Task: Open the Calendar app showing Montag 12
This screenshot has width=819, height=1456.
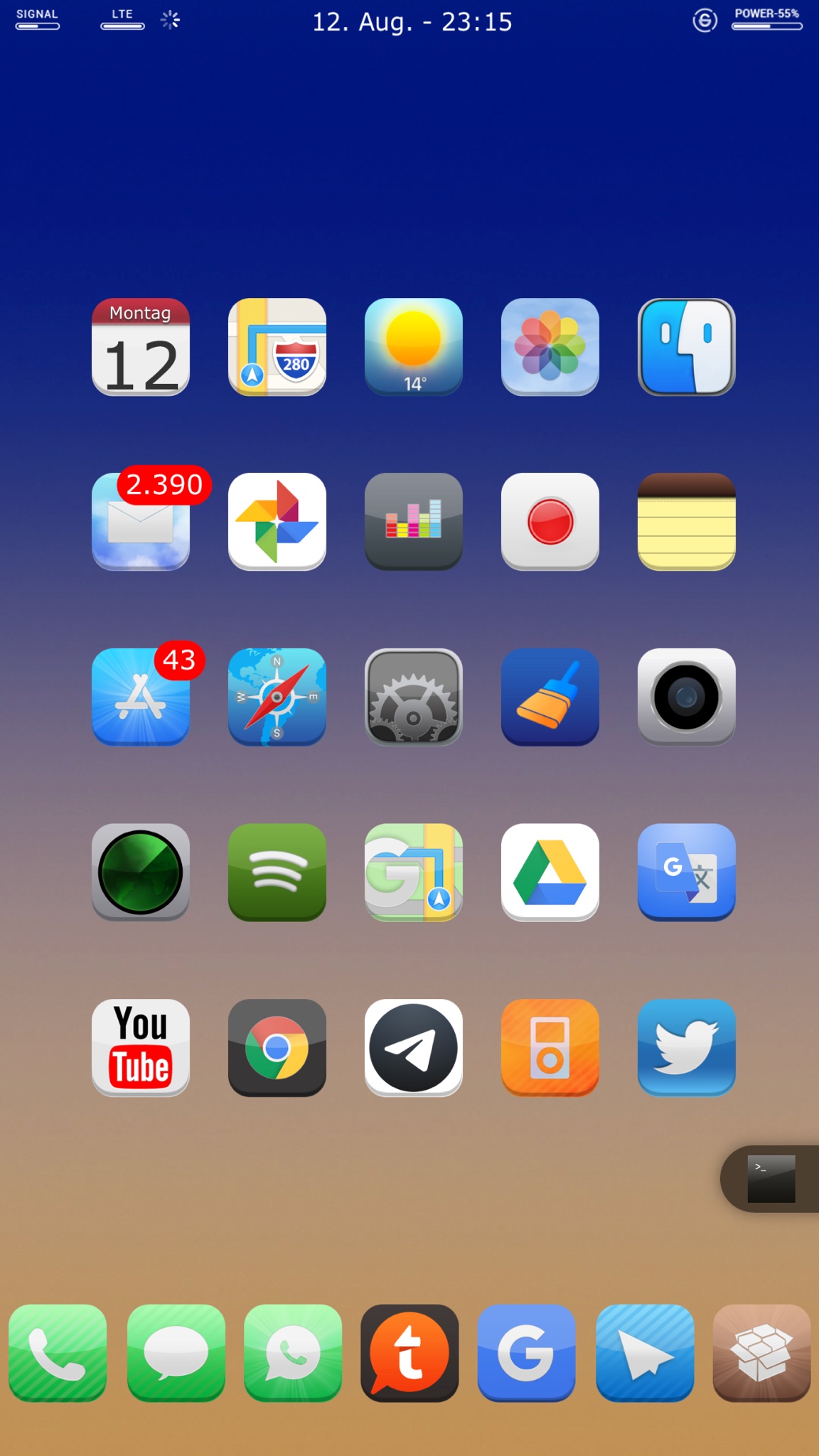Action: [x=141, y=347]
